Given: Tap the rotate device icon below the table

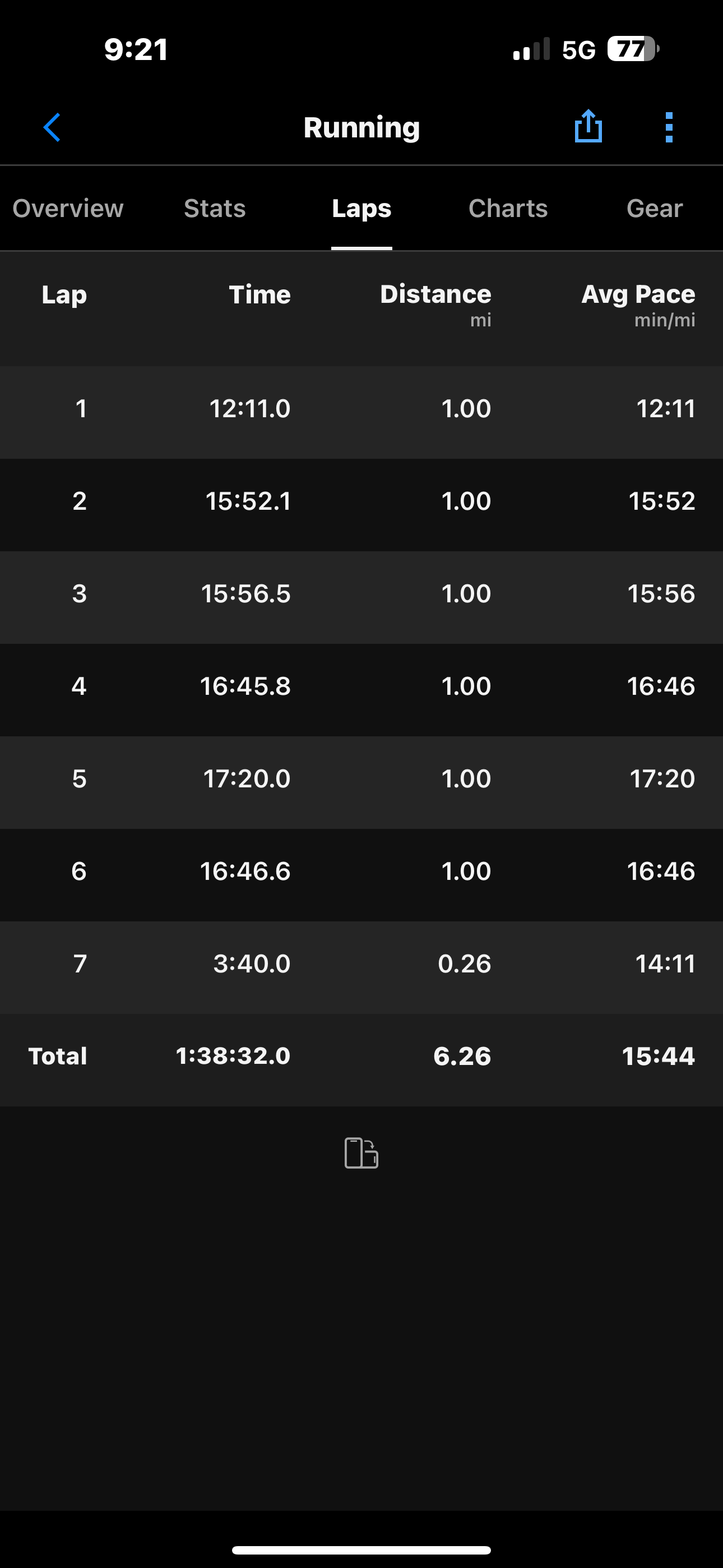Looking at the screenshot, I should [361, 1152].
